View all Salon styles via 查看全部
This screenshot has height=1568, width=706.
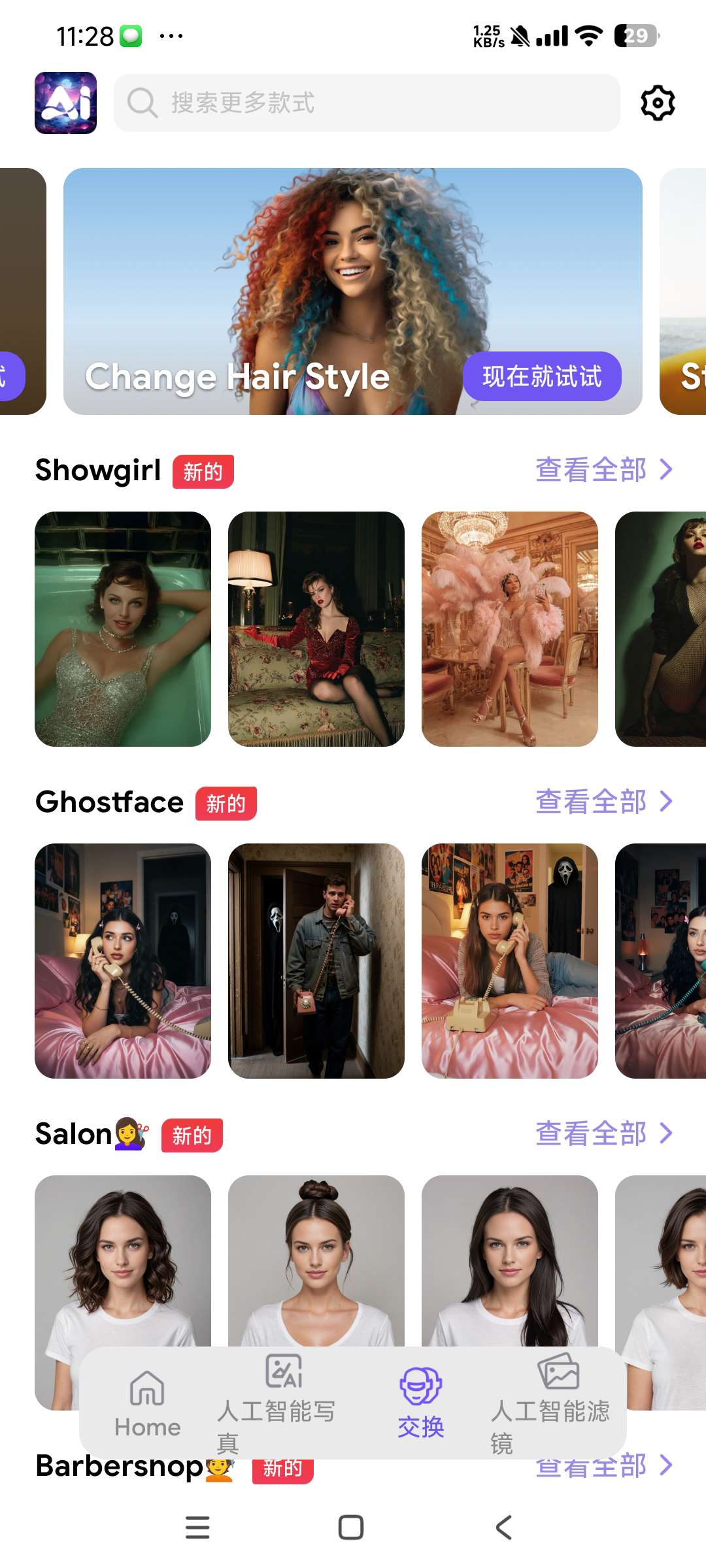603,1134
